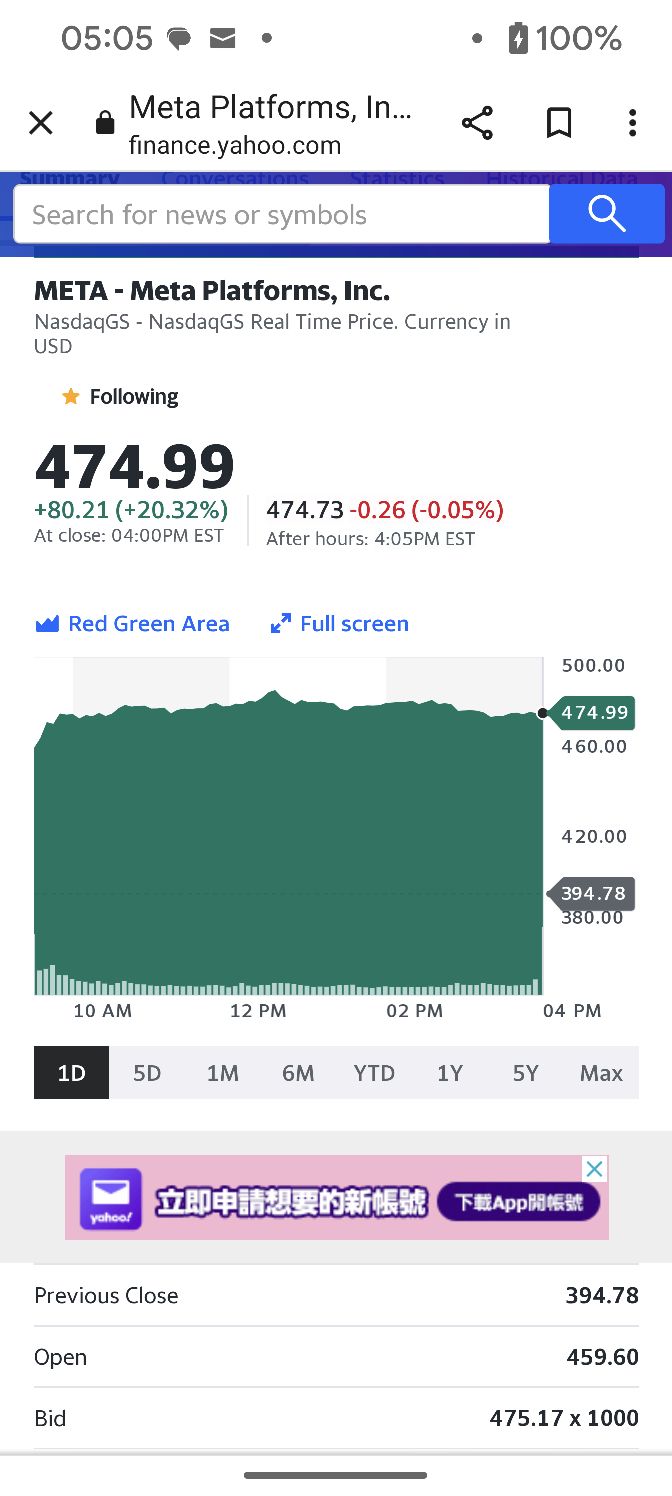The image size is (672, 1496).
Task: Switch chart to the 5Y range
Action: pos(525,1073)
